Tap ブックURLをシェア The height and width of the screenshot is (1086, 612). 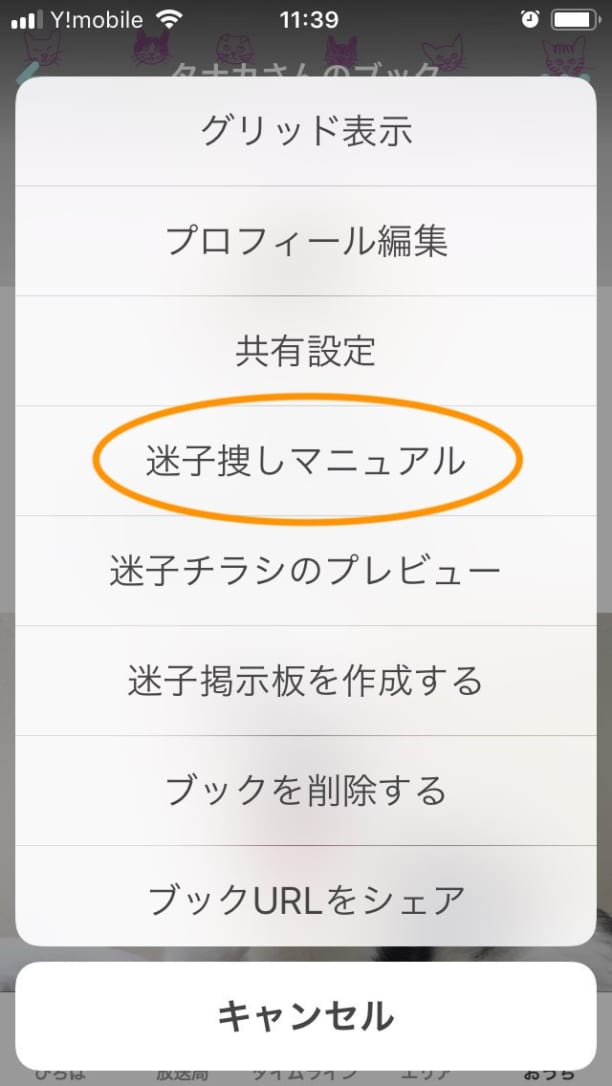306,899
